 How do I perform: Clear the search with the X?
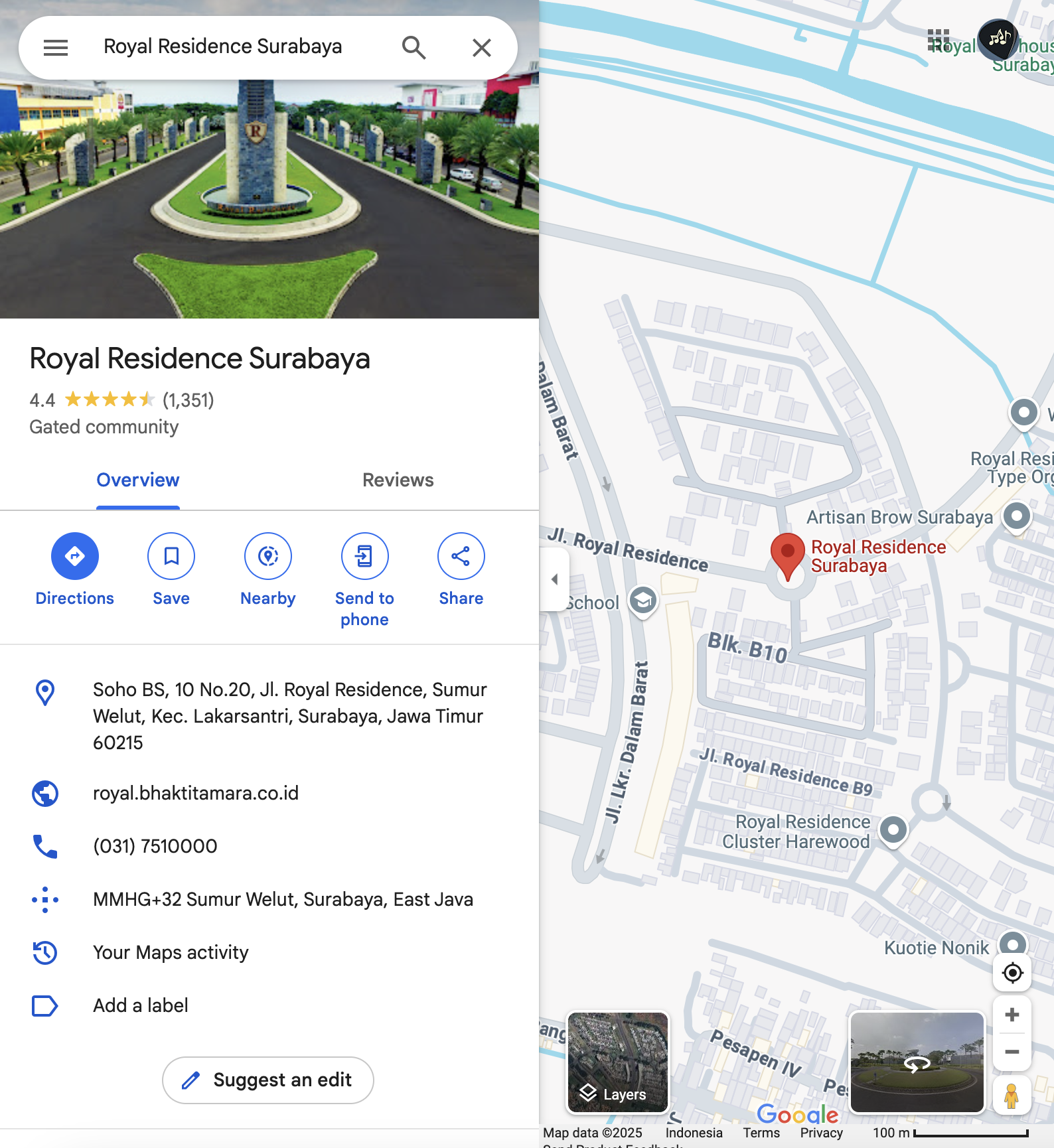pyautogui.click(x=482, y=47)
